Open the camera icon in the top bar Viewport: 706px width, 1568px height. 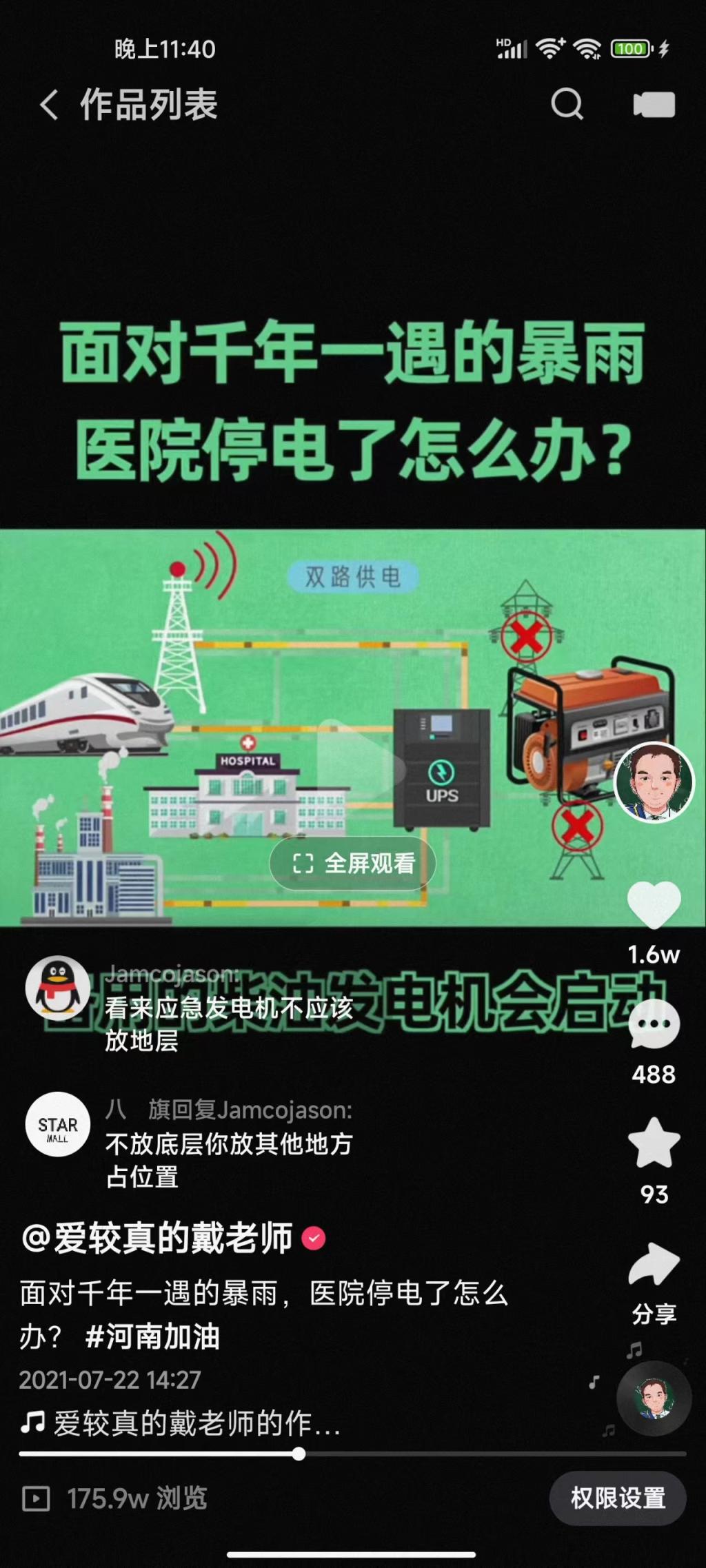(654, 105)
